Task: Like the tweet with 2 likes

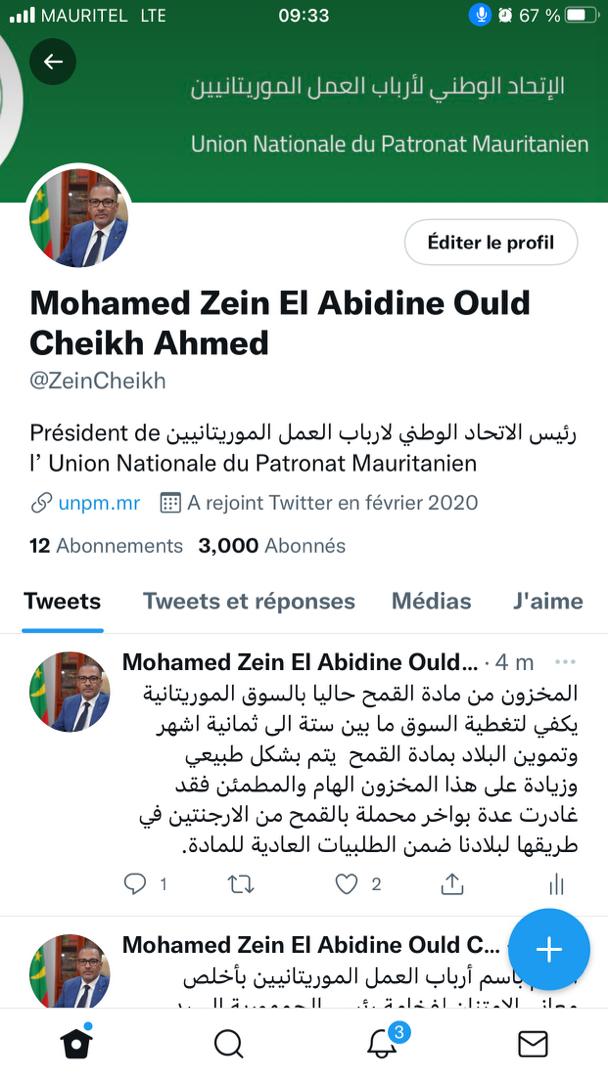Action: 347,884
